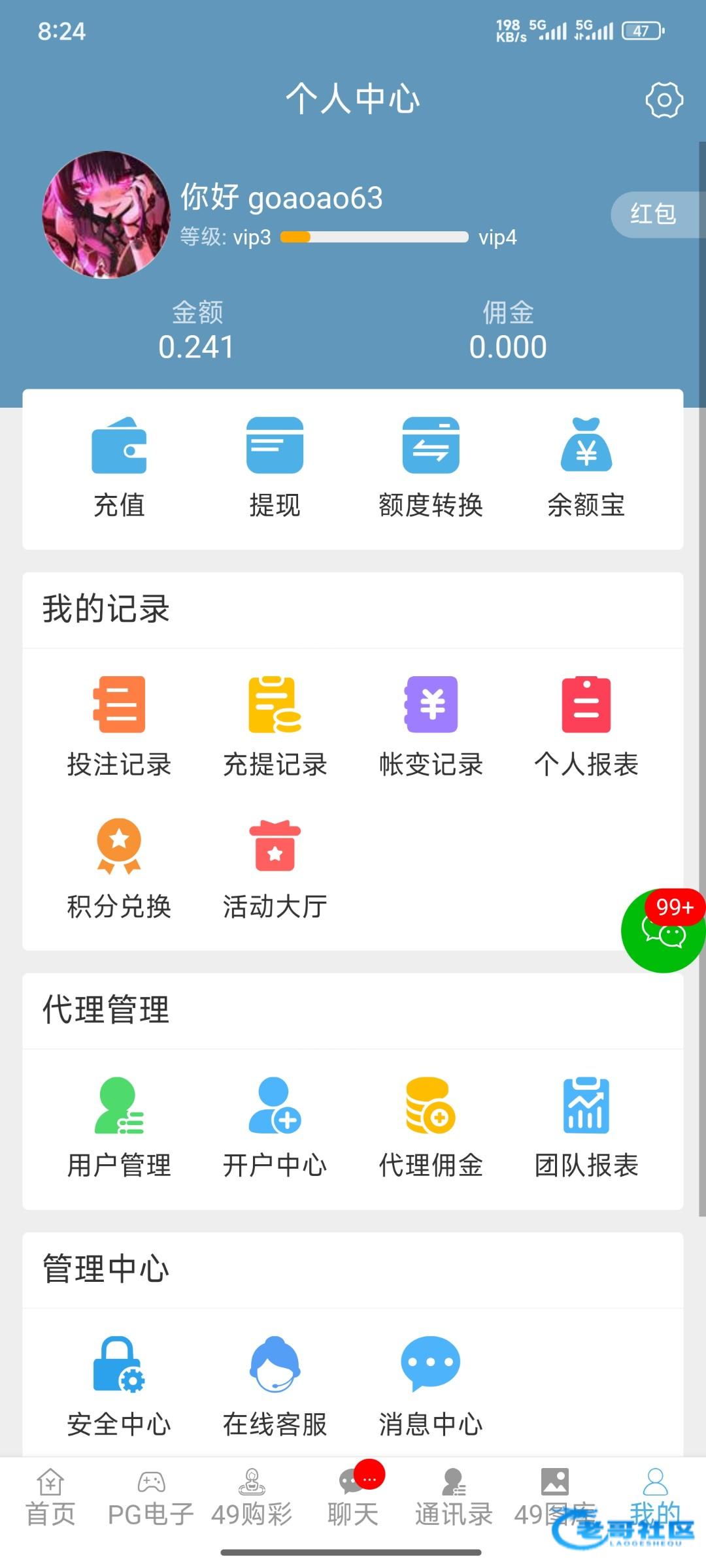View 充提记录

[x=275, y=727]
